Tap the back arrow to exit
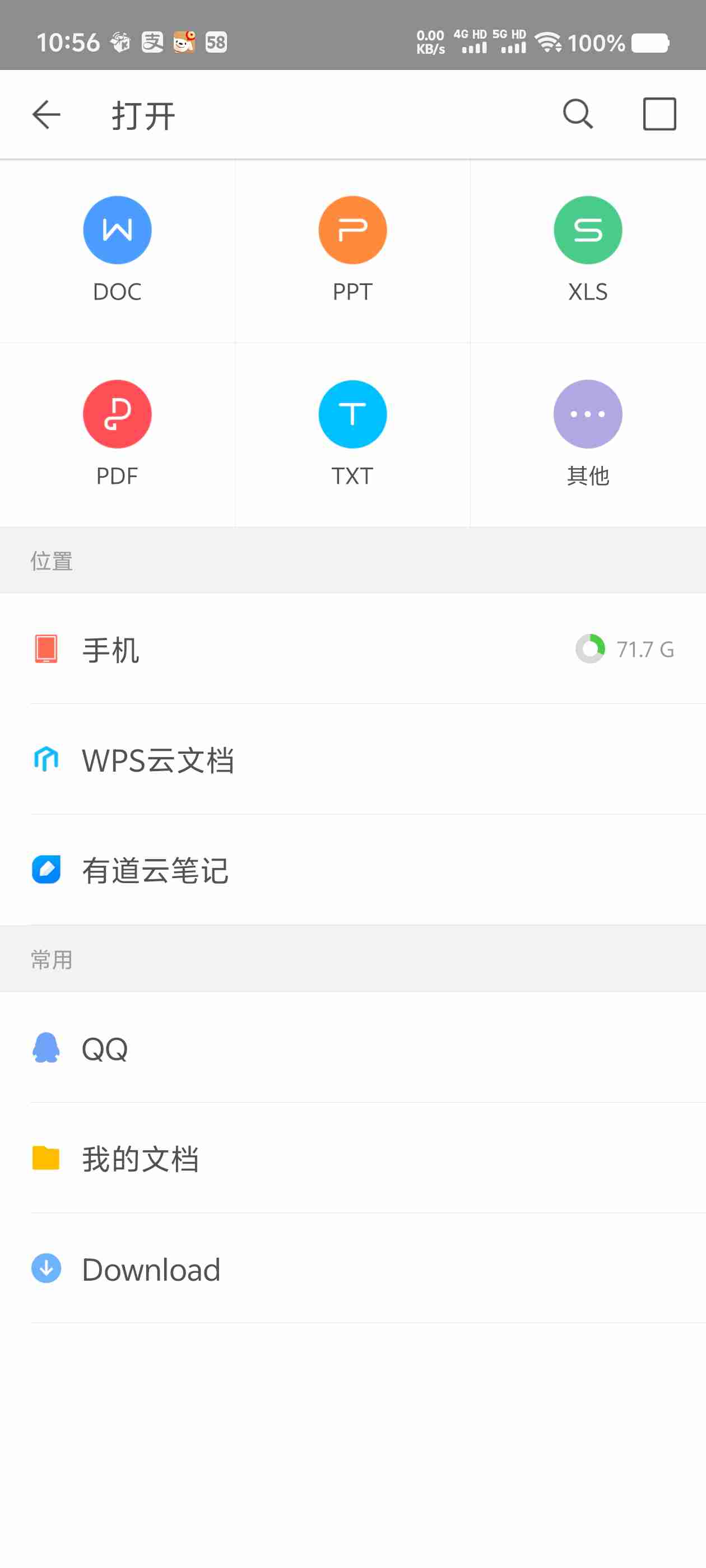Image resolution: width=706 pixels, height=1568 pixels. 46,114
